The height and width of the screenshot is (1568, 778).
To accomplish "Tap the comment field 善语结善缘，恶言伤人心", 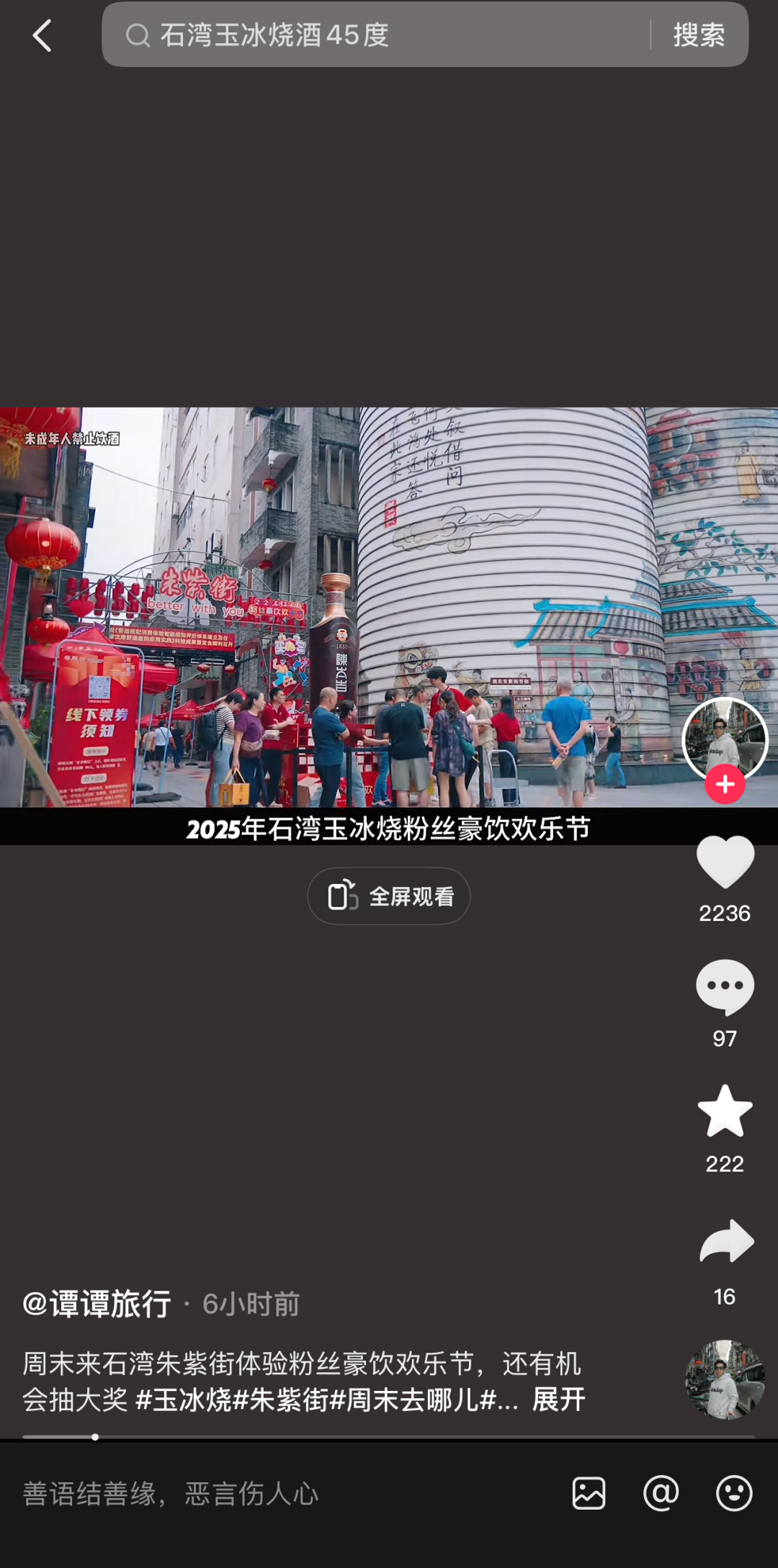I will [x=274, y=1494].
